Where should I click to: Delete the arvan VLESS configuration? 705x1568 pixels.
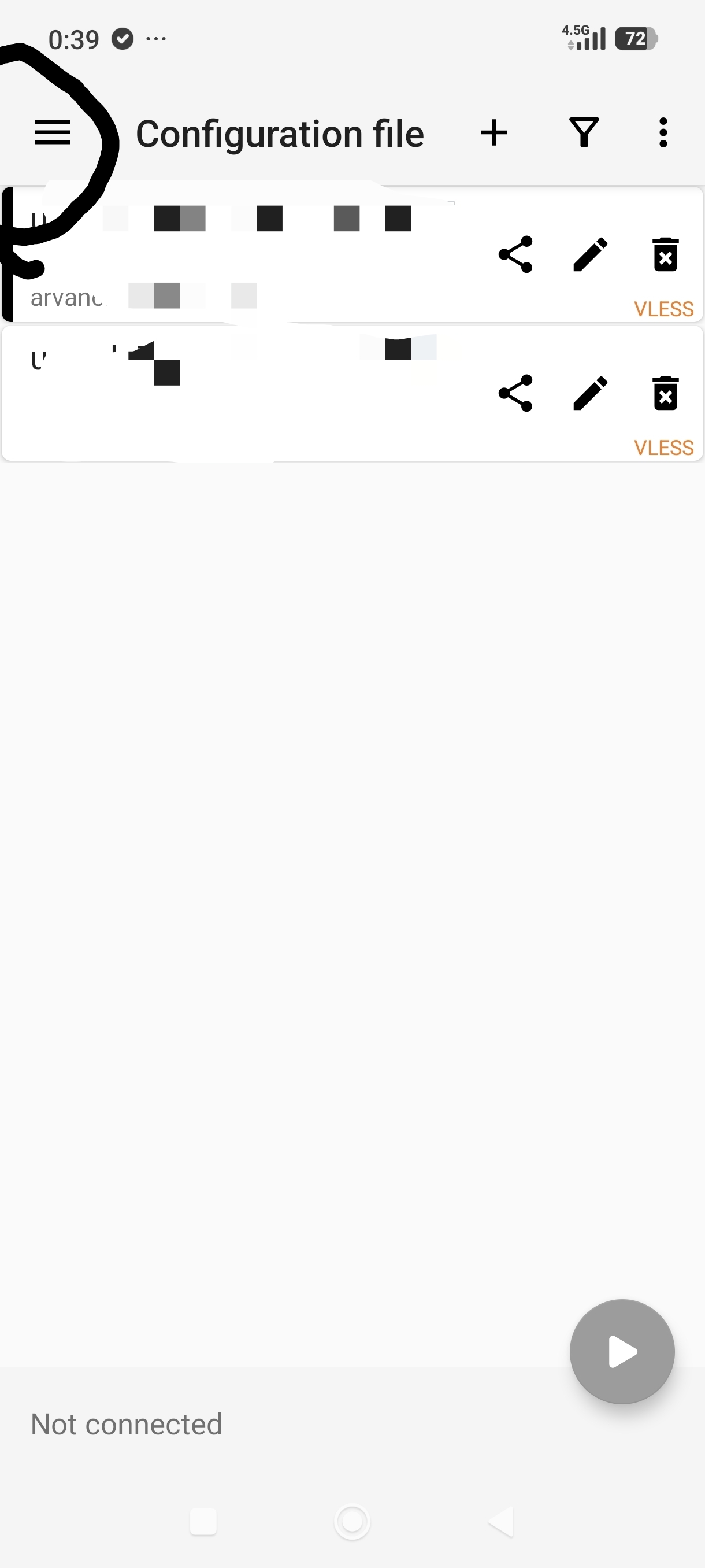point(666,254)
